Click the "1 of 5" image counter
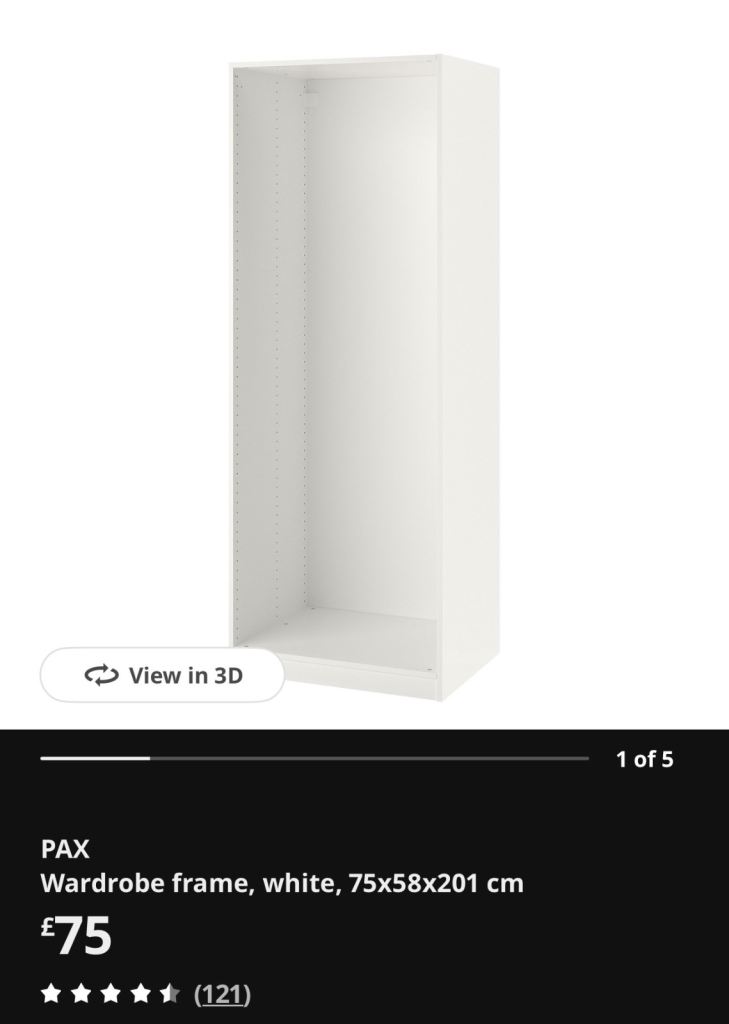Viewport: 729px width, 1024px height. pyautogui.click(x=643, y=760)
